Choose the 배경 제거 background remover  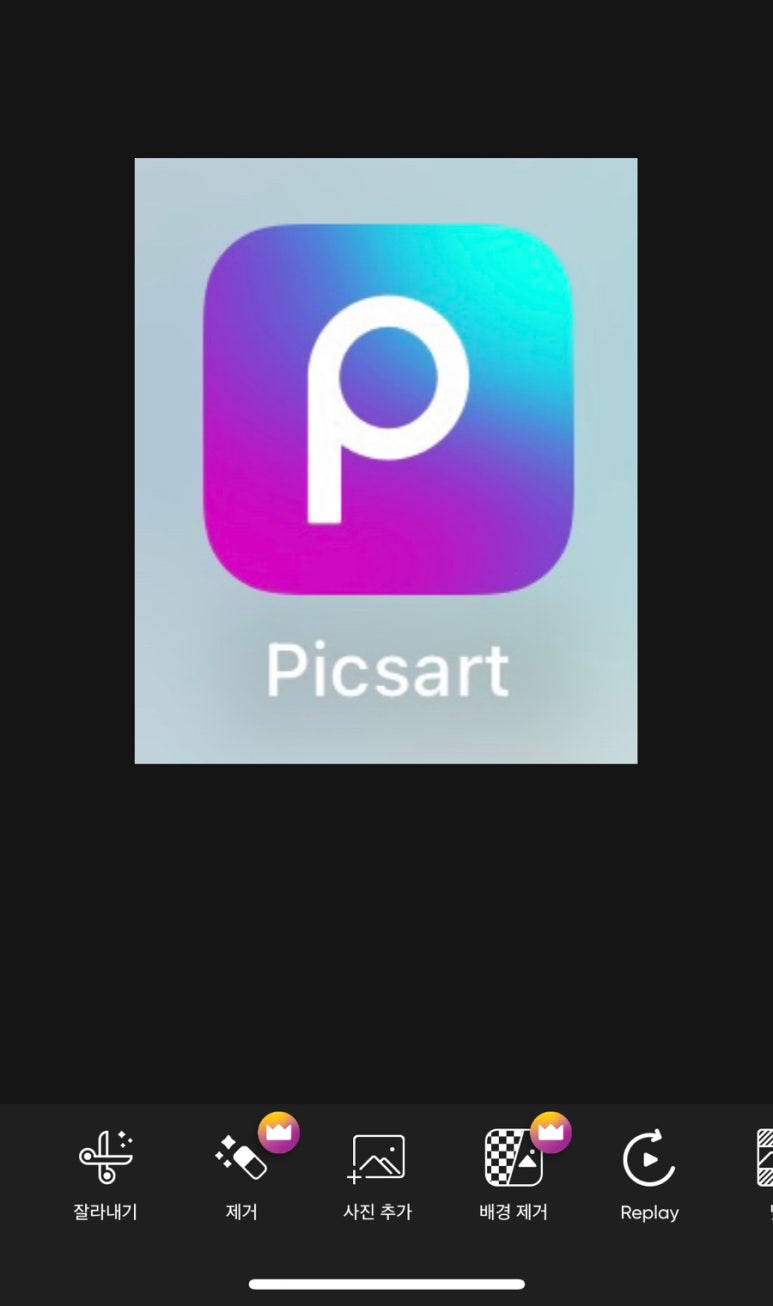(513, 1175)
